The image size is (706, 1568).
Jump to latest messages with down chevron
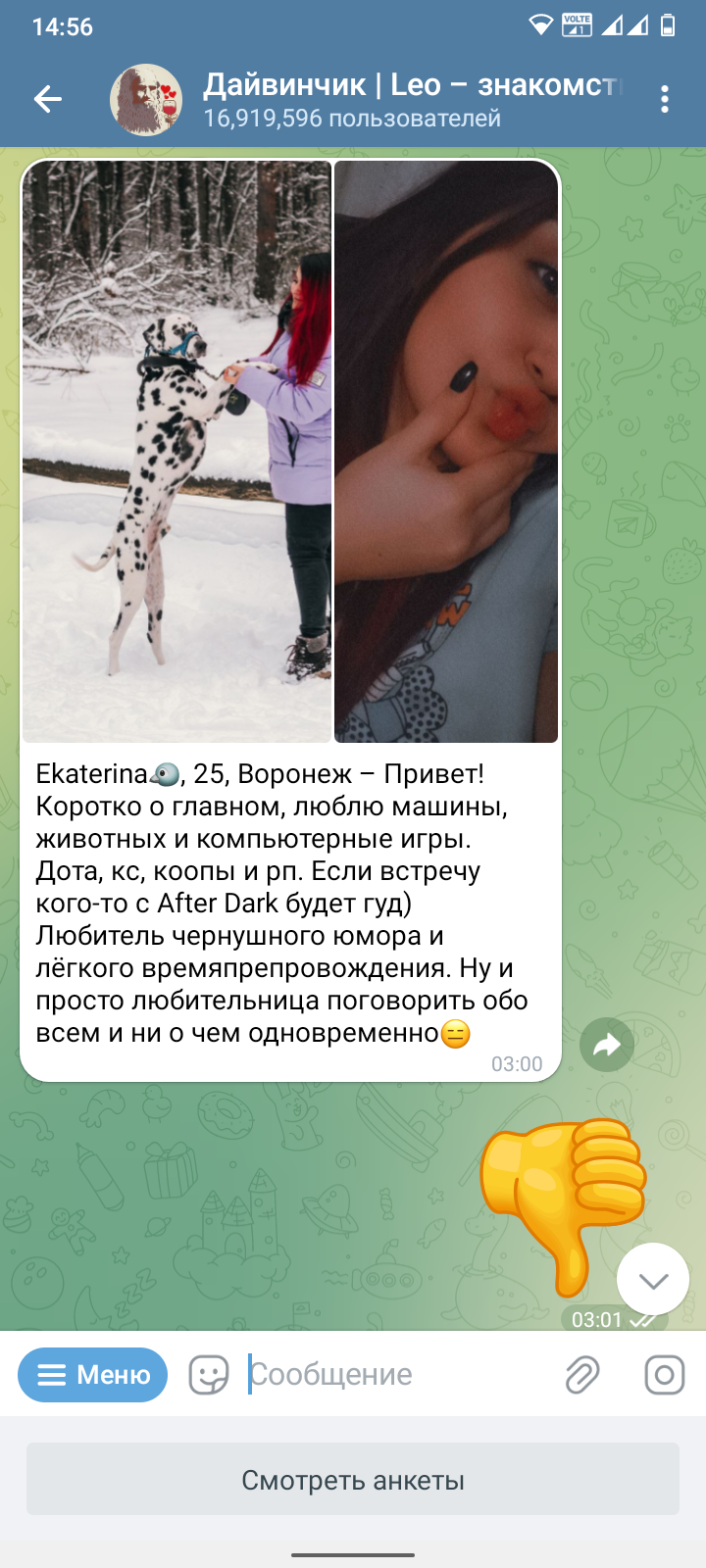pos(653,1279)
